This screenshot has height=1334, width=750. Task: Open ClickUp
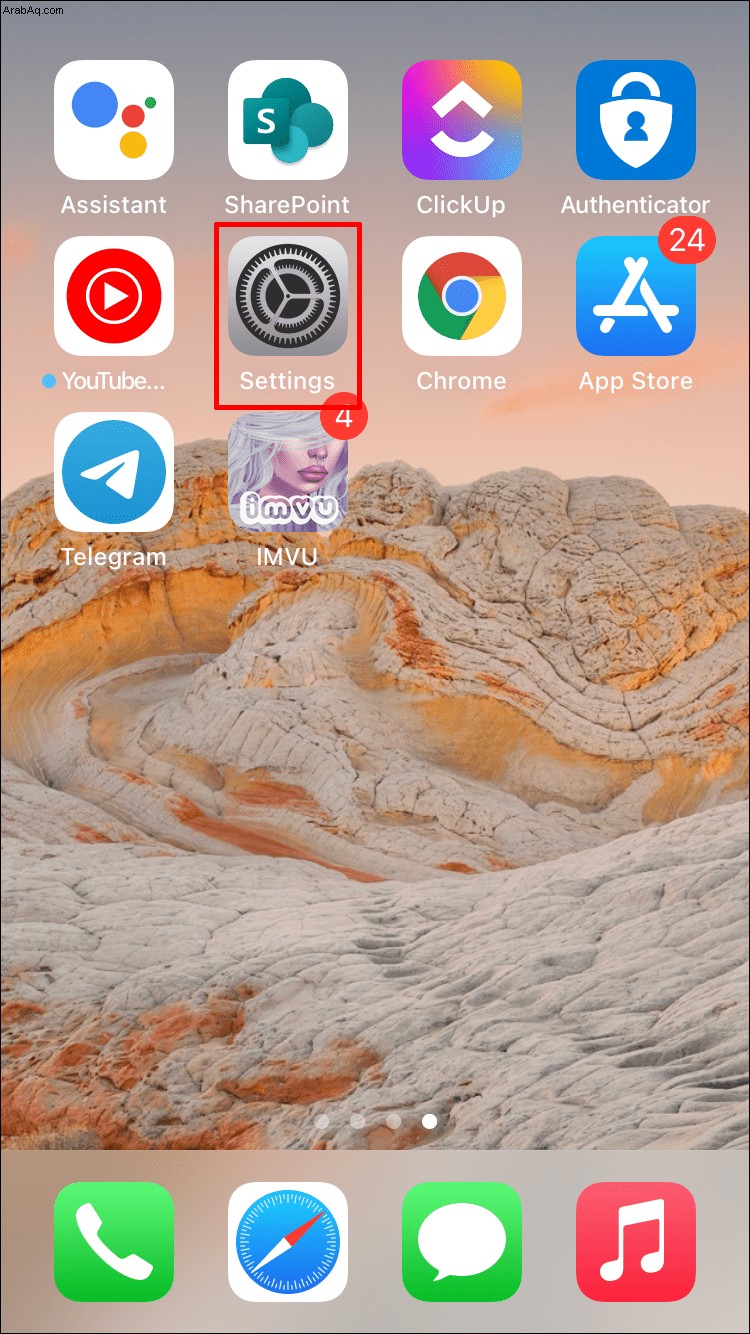462,120
